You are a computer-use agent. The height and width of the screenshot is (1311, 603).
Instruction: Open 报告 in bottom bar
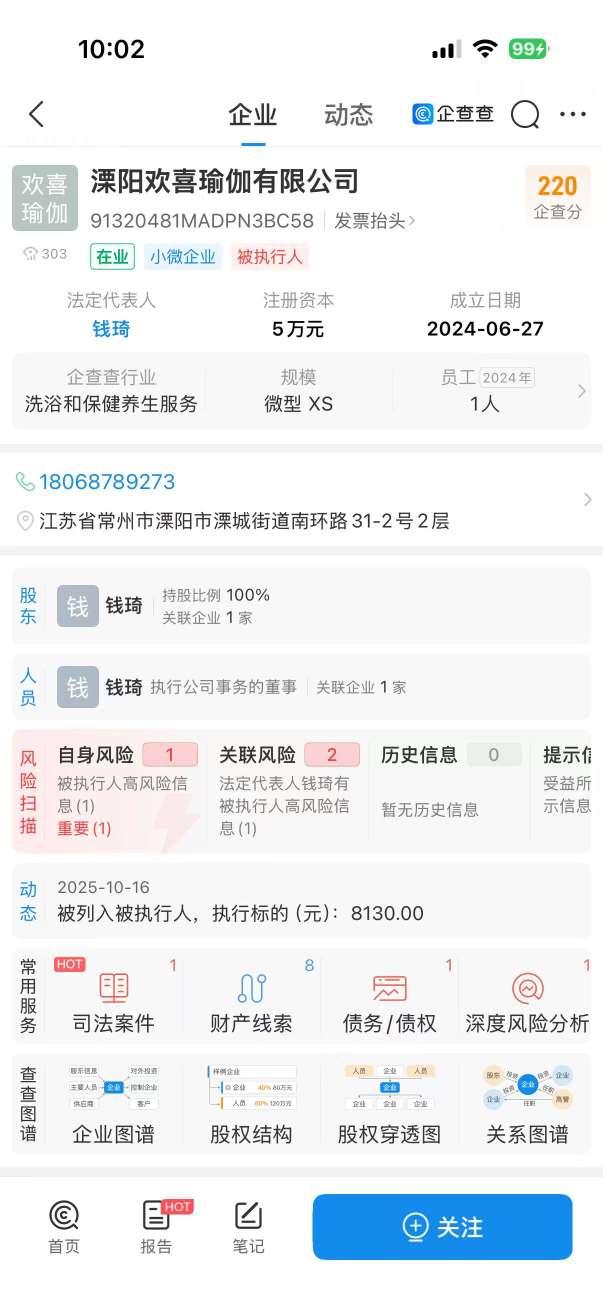coord(156,1226)
